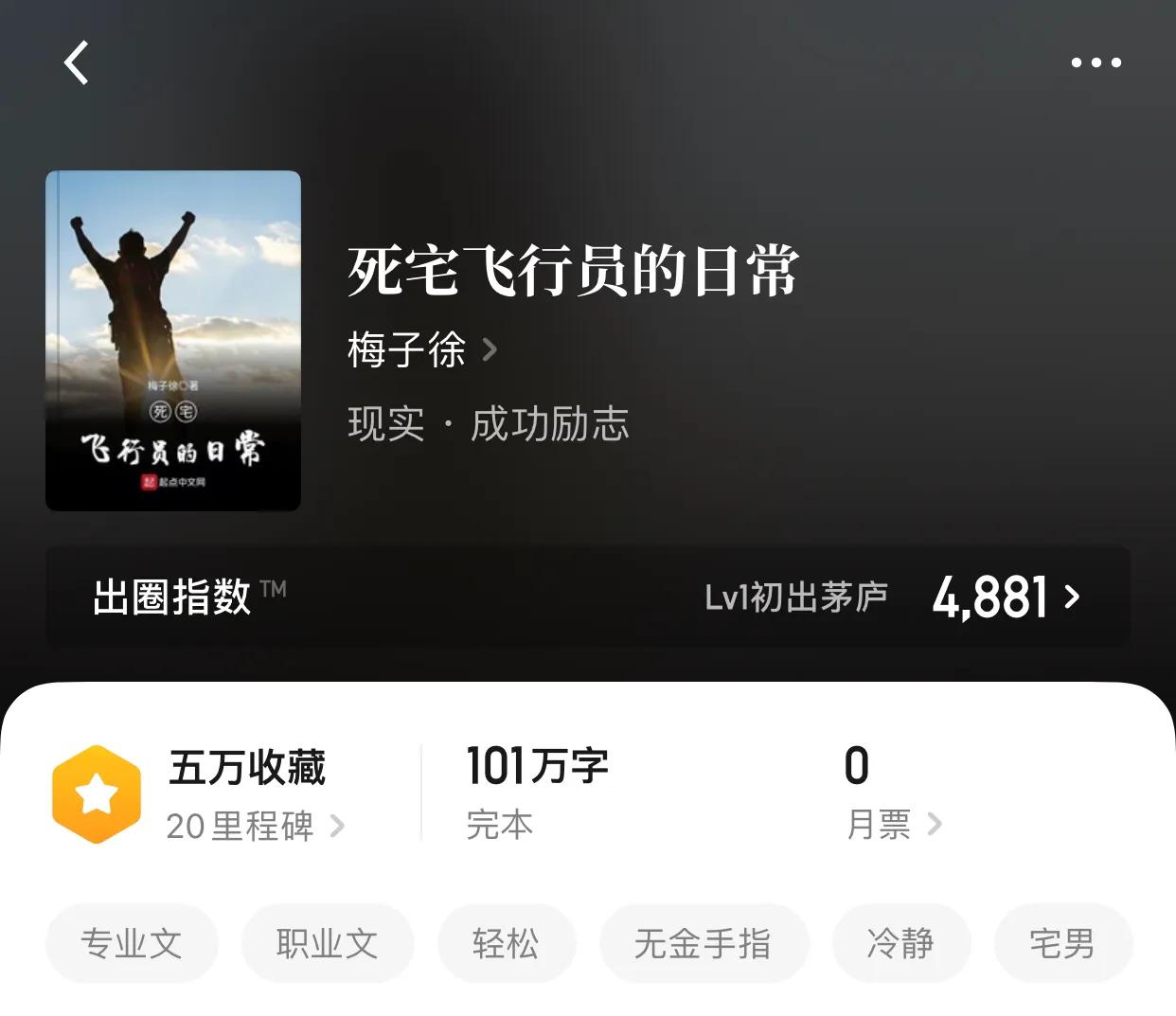Image resolution: width=1176 pixels, height=1016 pixels.
Task: Select the 职业文 tag chip
Action: pos(328,943)
